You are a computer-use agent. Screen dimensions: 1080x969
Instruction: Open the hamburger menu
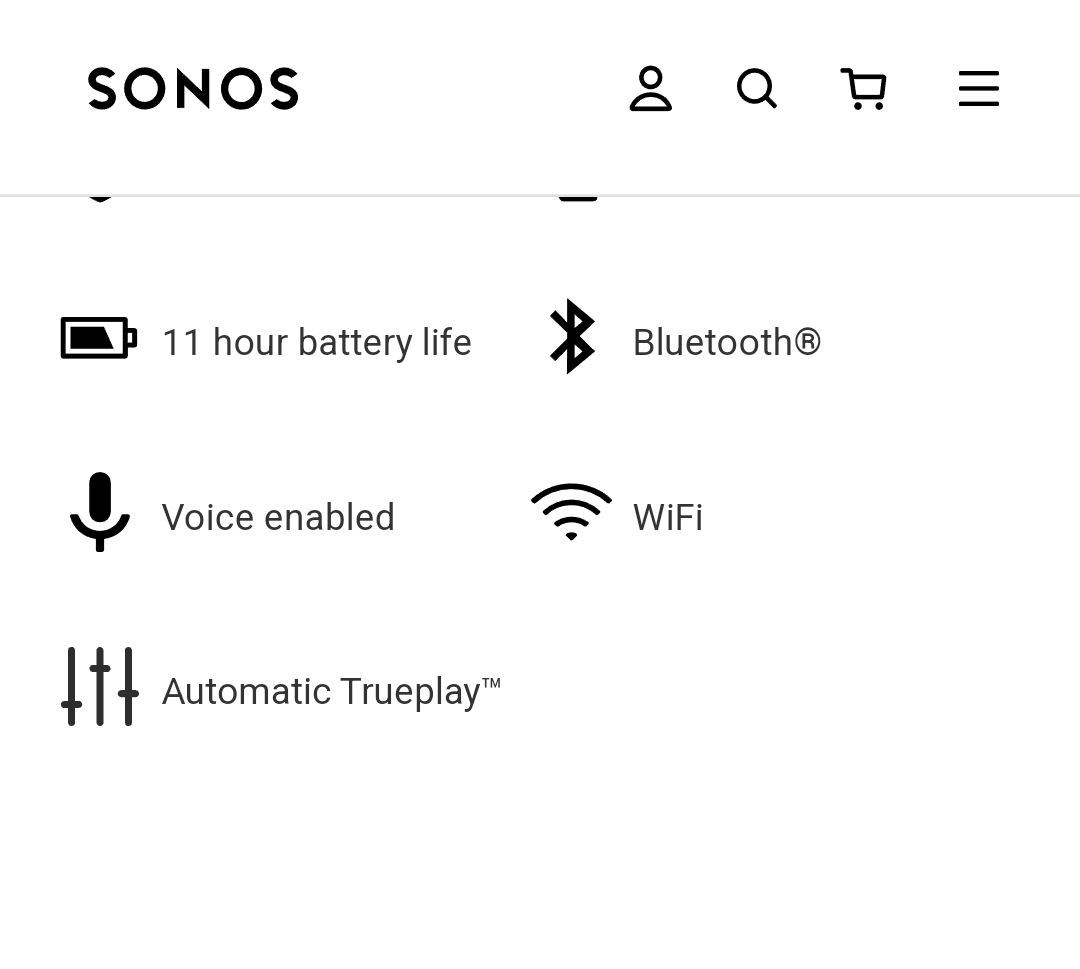point(979,88)
